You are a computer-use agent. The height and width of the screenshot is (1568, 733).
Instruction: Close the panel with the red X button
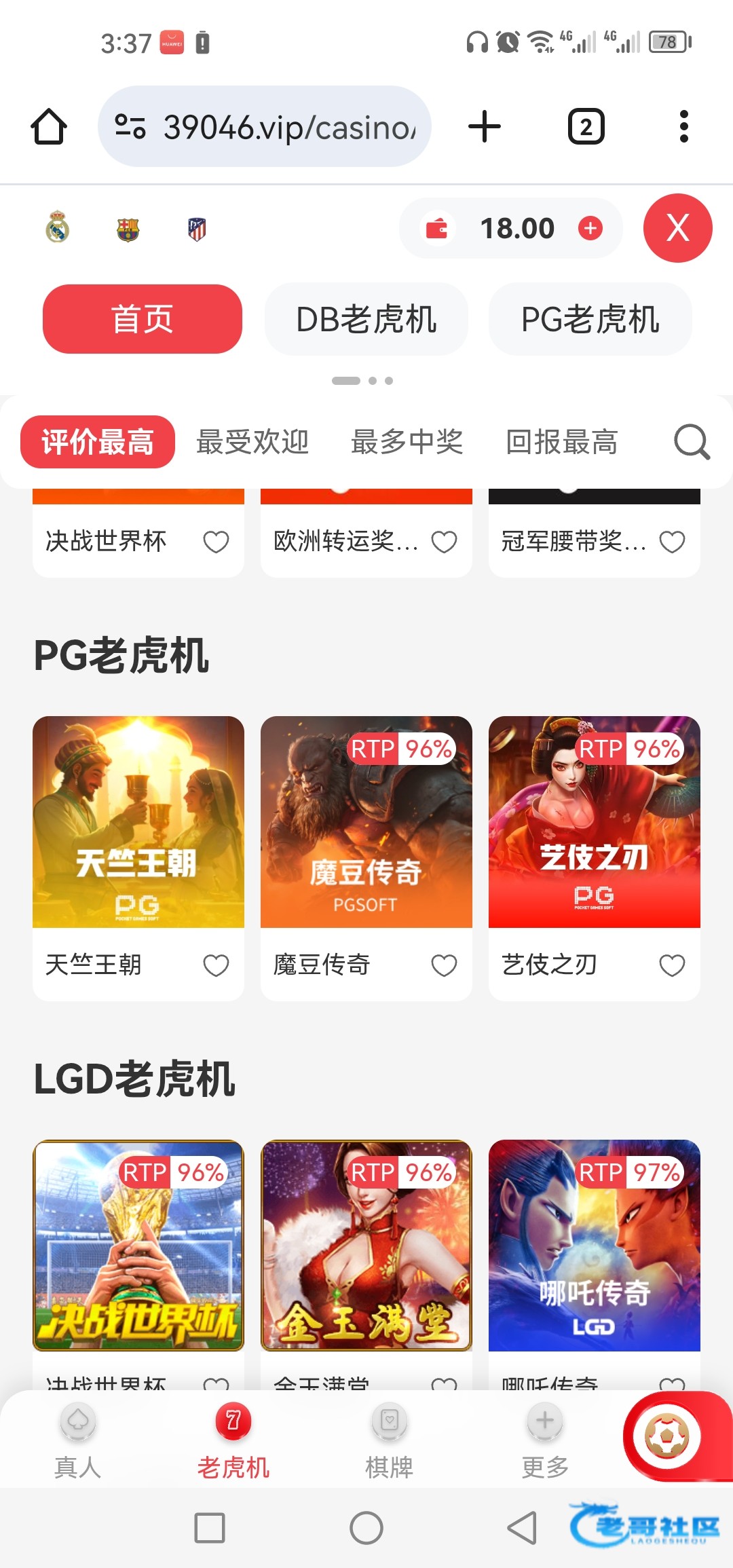pyautogui.click(x=677, y=228)
